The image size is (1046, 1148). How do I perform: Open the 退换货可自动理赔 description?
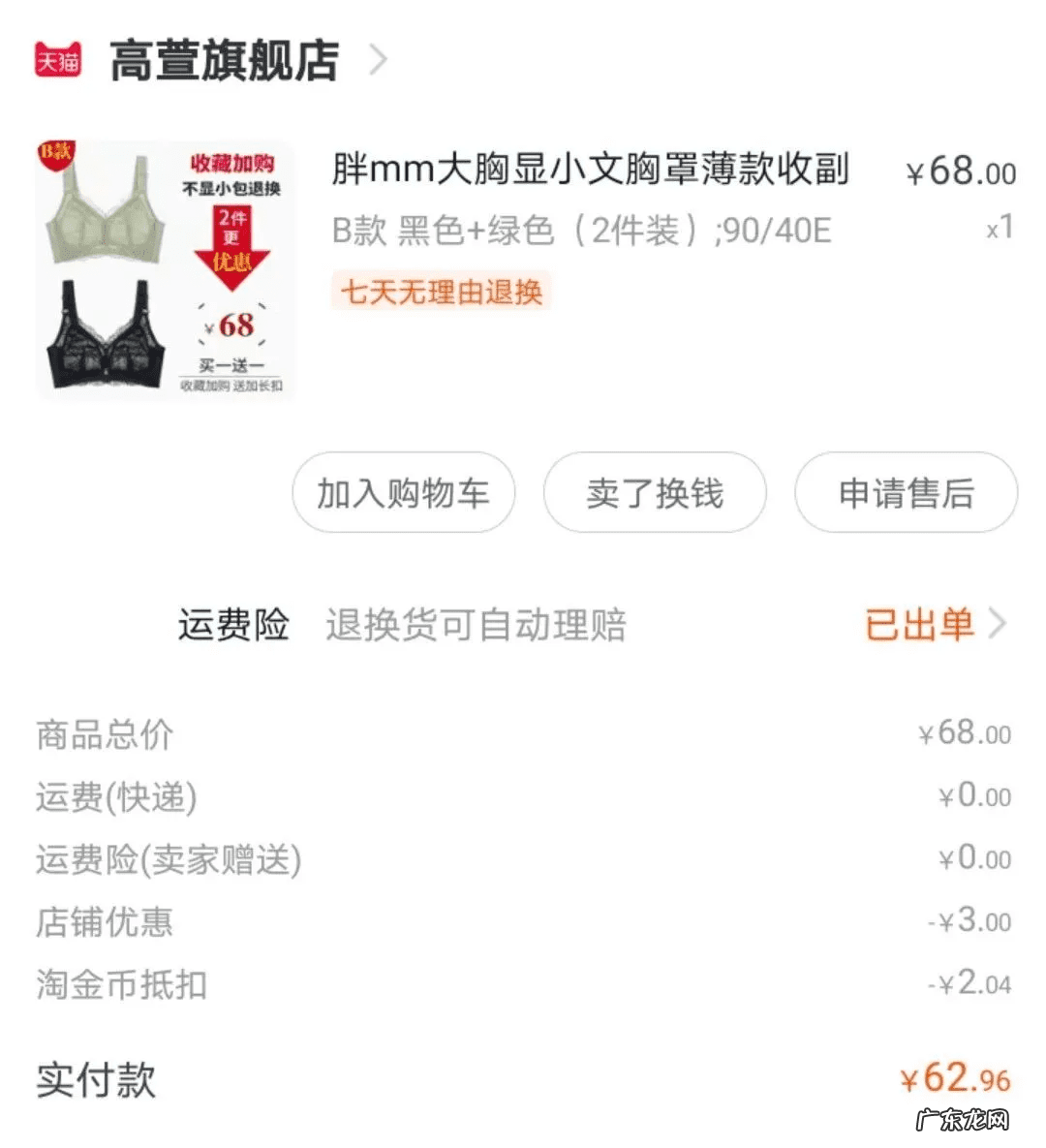pyautogui.click(x=477, y=625)
